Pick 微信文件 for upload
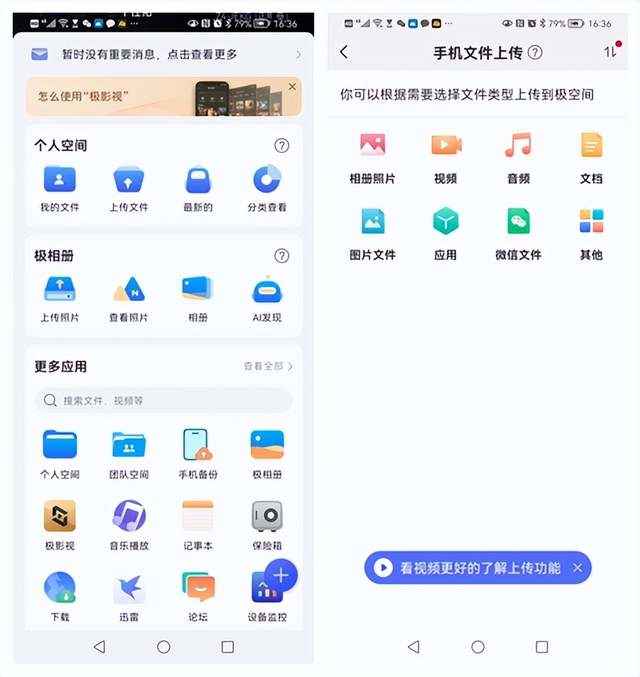Image resolution: width=640 pixels, height=677 pixels. [x=518, y=233]
